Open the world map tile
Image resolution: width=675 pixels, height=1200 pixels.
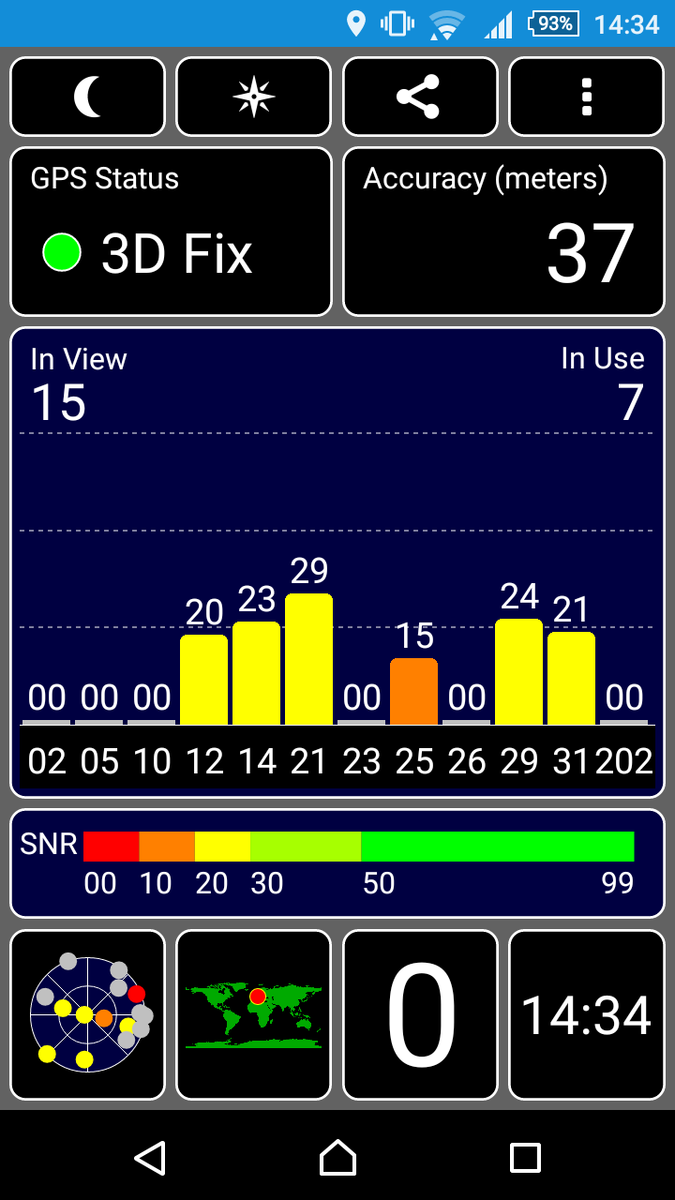[x=253, y=1015]
